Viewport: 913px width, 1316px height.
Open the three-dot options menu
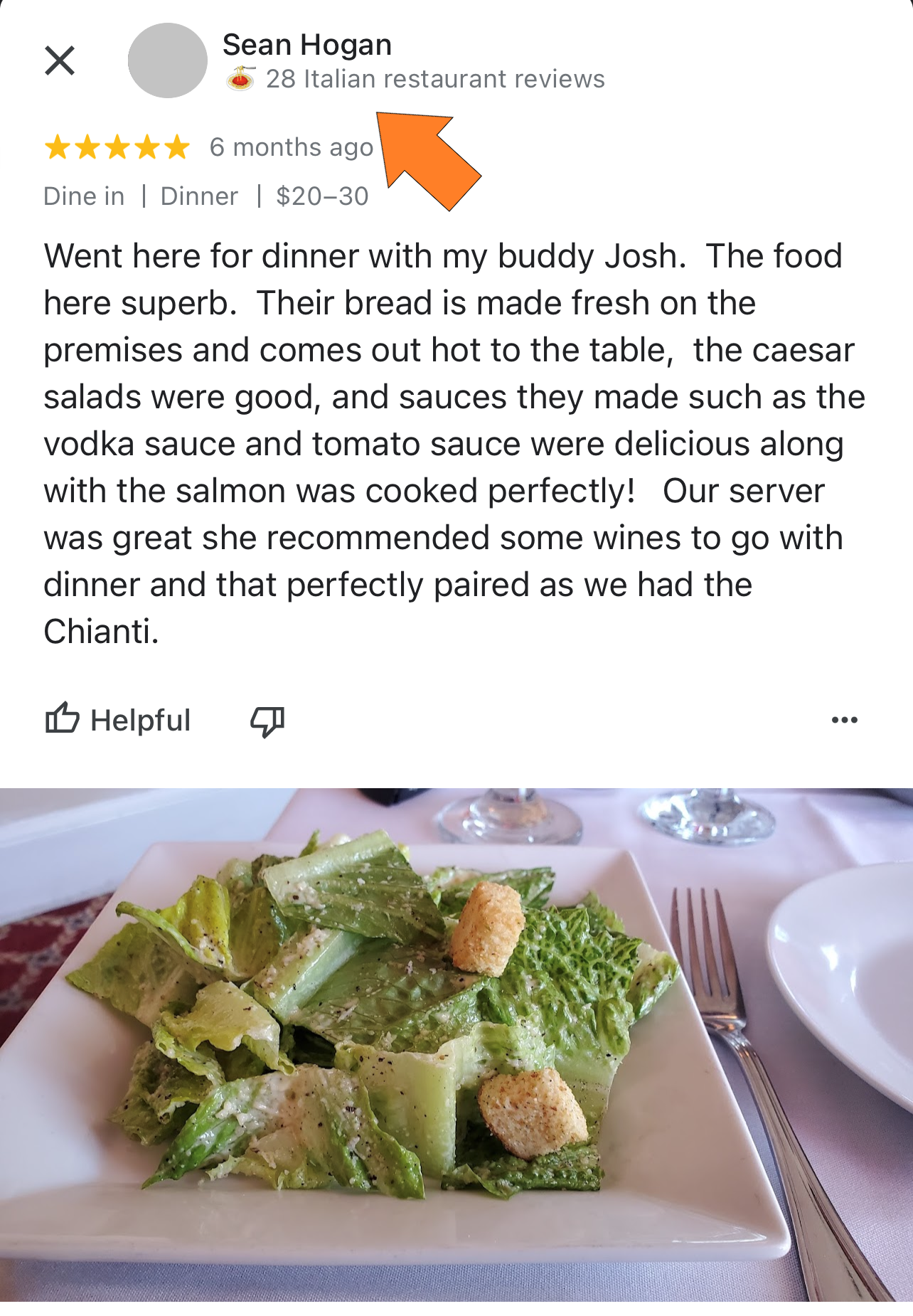(x=844, y=720)
